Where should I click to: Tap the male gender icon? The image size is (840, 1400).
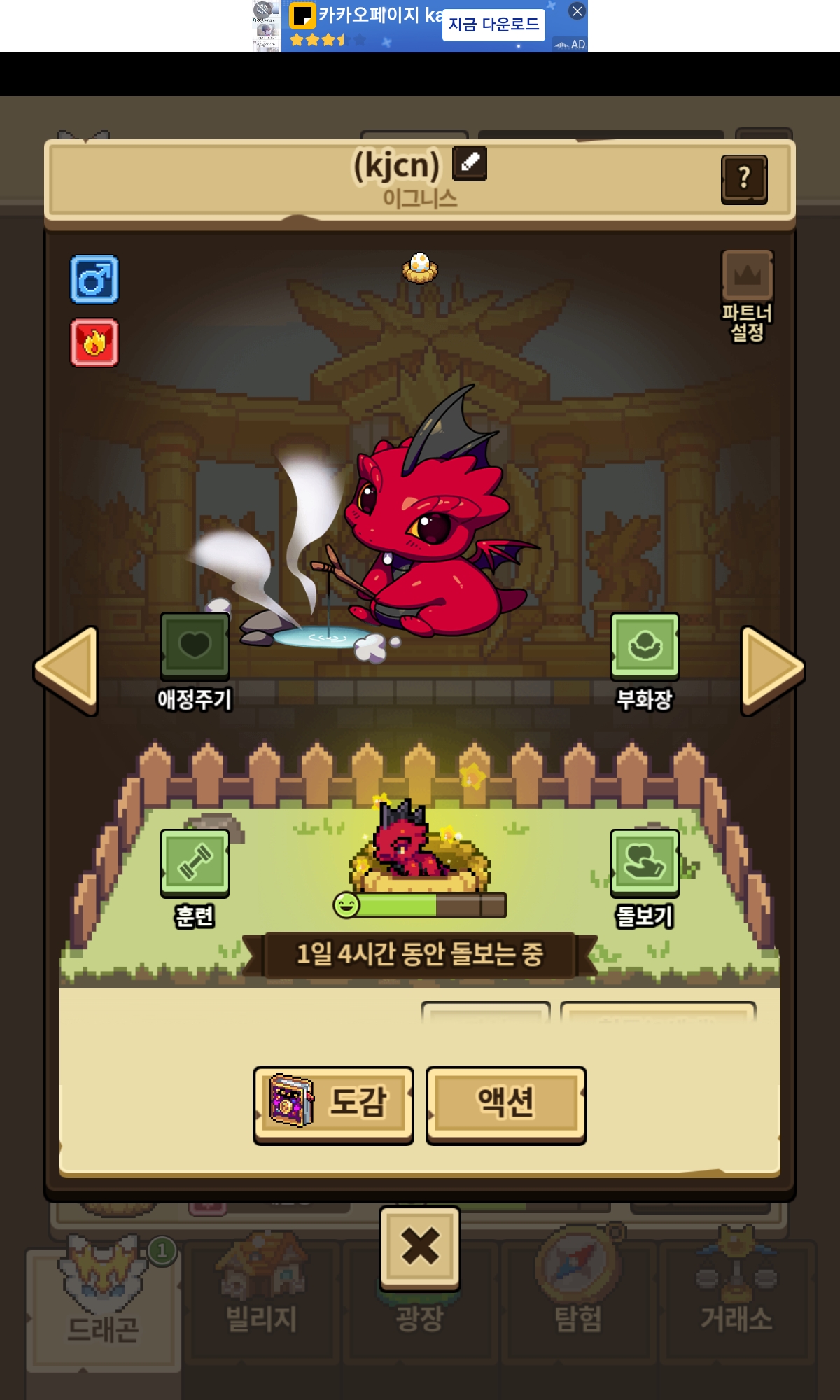tap(94, 279)
